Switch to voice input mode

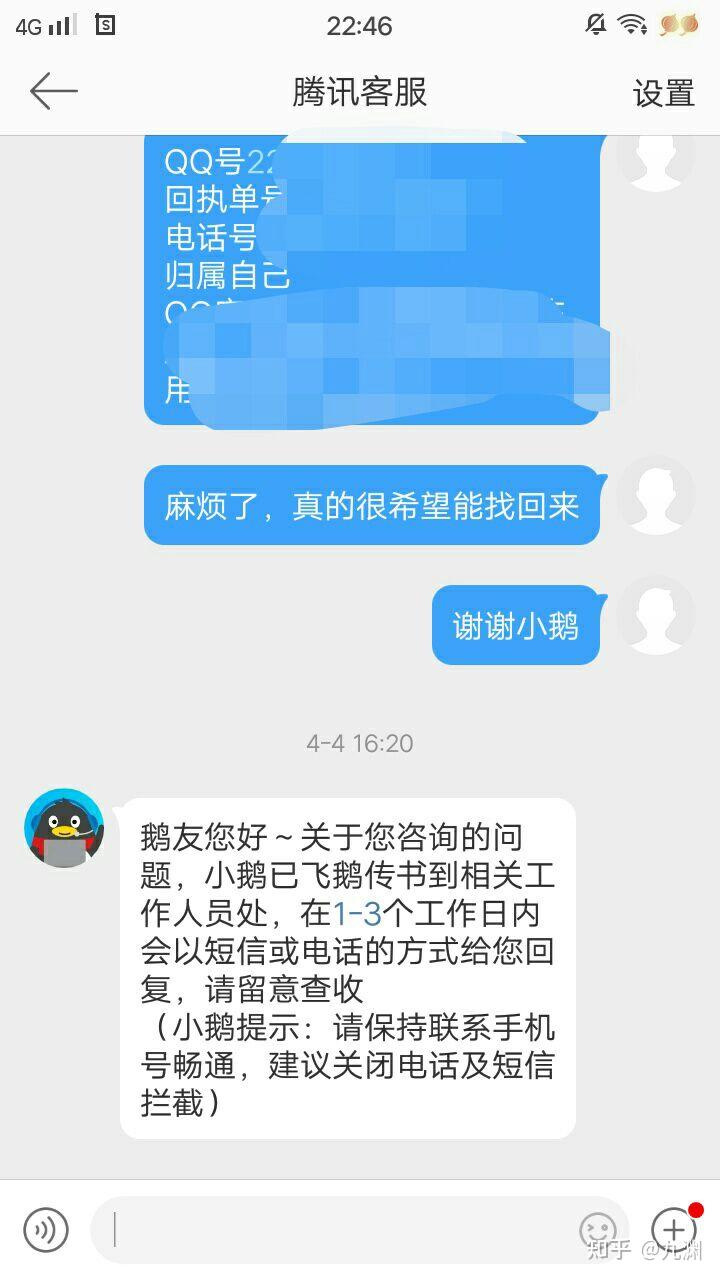pyautogui.click(x=46, y=1229)
